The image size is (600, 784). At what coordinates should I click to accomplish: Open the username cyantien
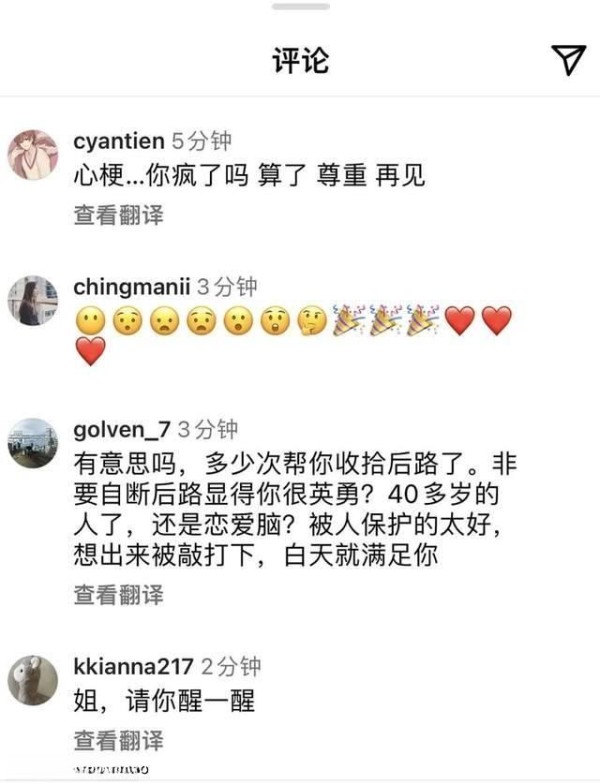(119, 141)
